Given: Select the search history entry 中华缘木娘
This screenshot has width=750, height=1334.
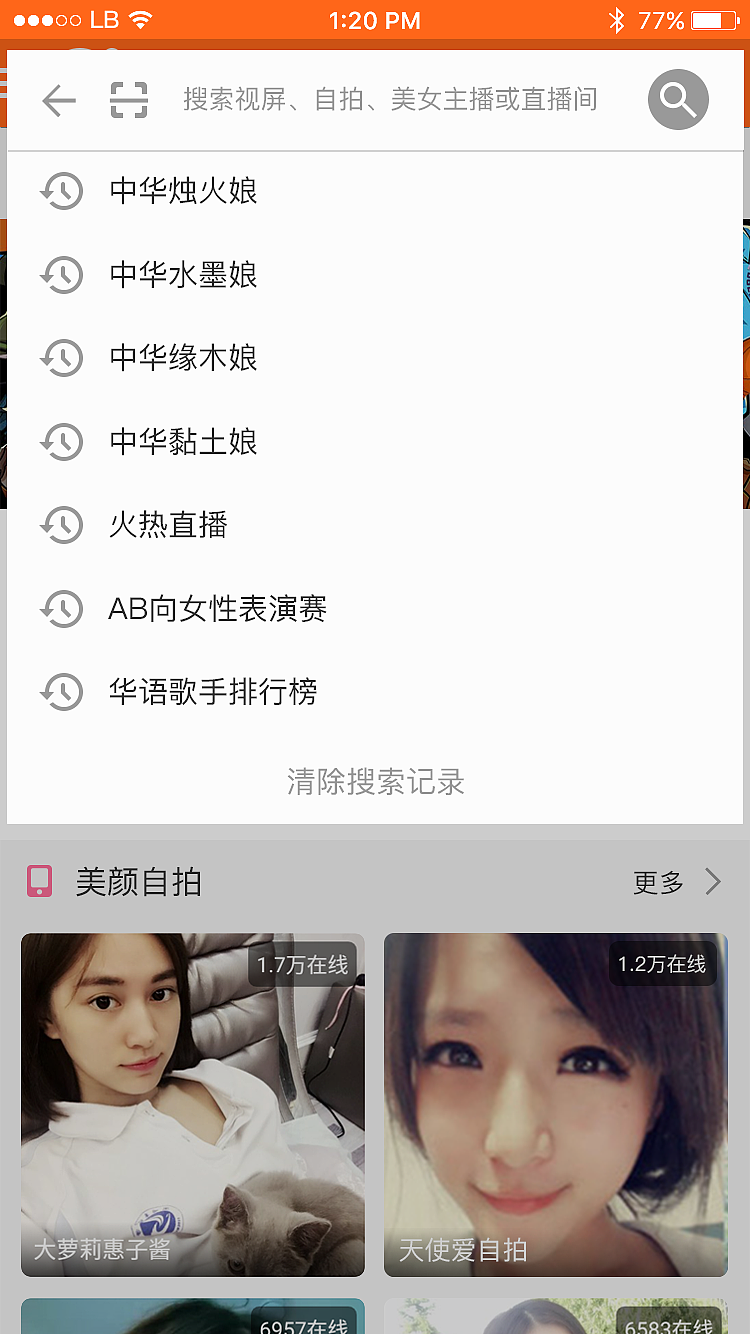Looking at the screenshot, I should pos(183,358).
